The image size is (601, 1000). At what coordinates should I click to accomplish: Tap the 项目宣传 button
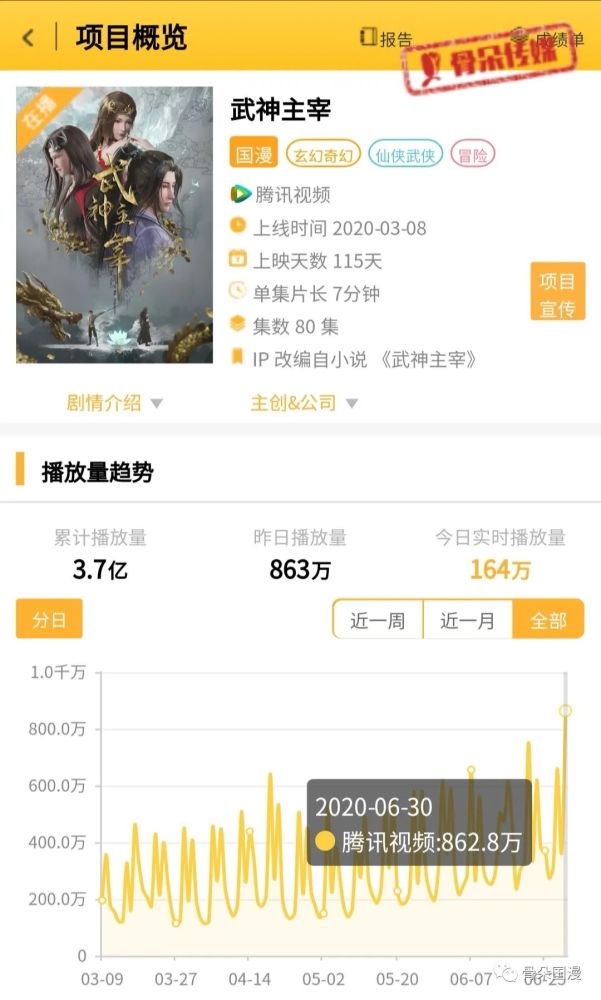pyautogui.click(x=557, y=293)
